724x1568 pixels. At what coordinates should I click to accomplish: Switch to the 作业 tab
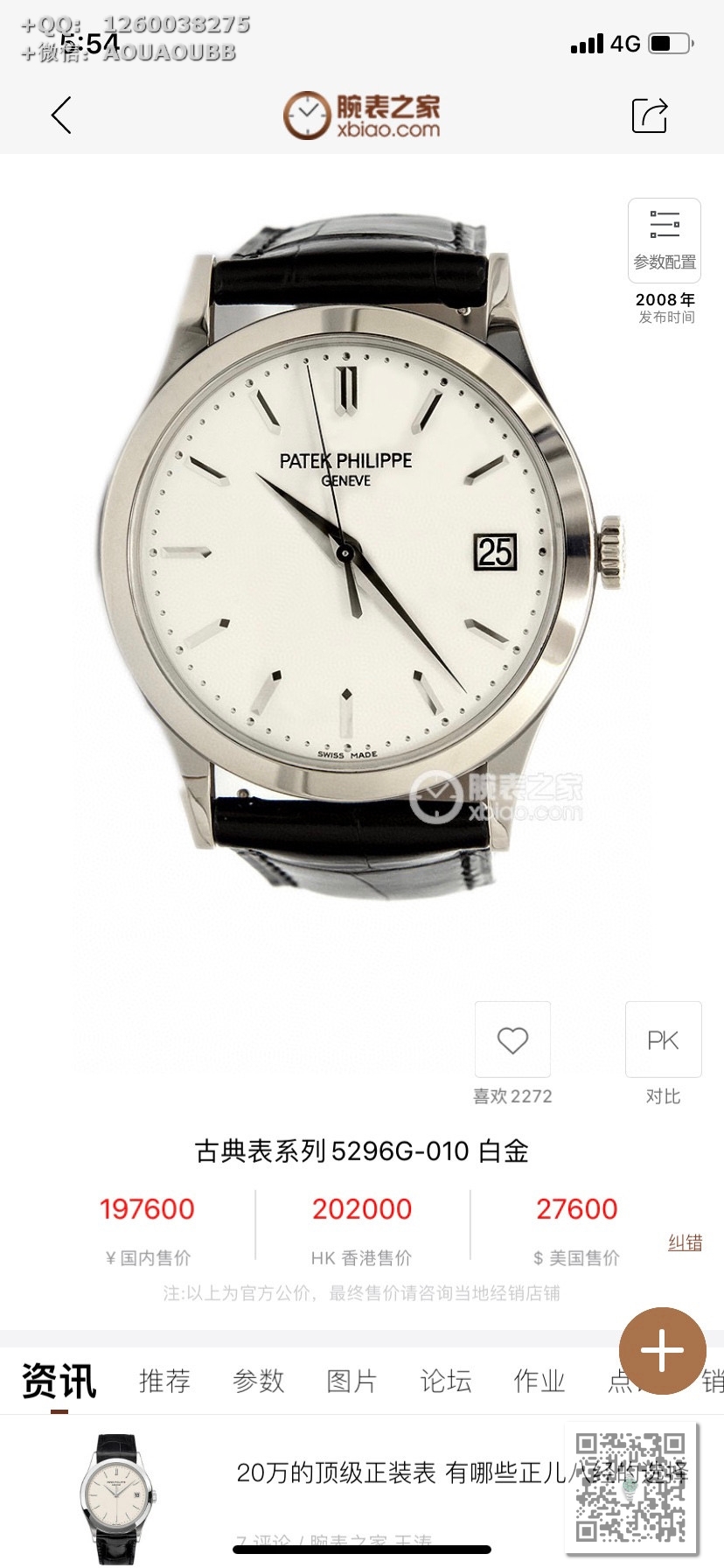[x=539, y=1381]
